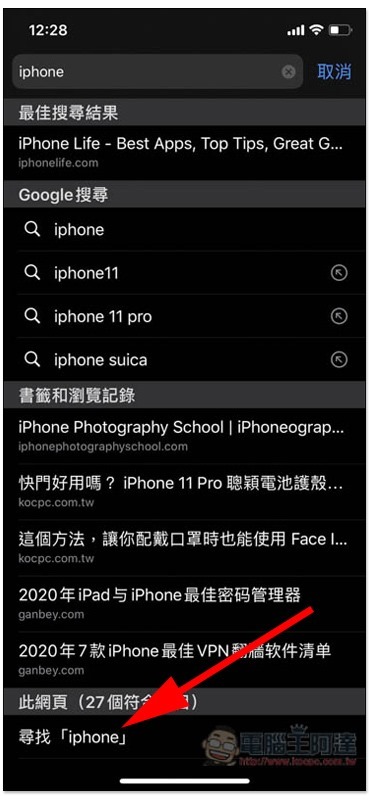Clear the typed text with the x icon
369x800 pixels.
point(288,72)
